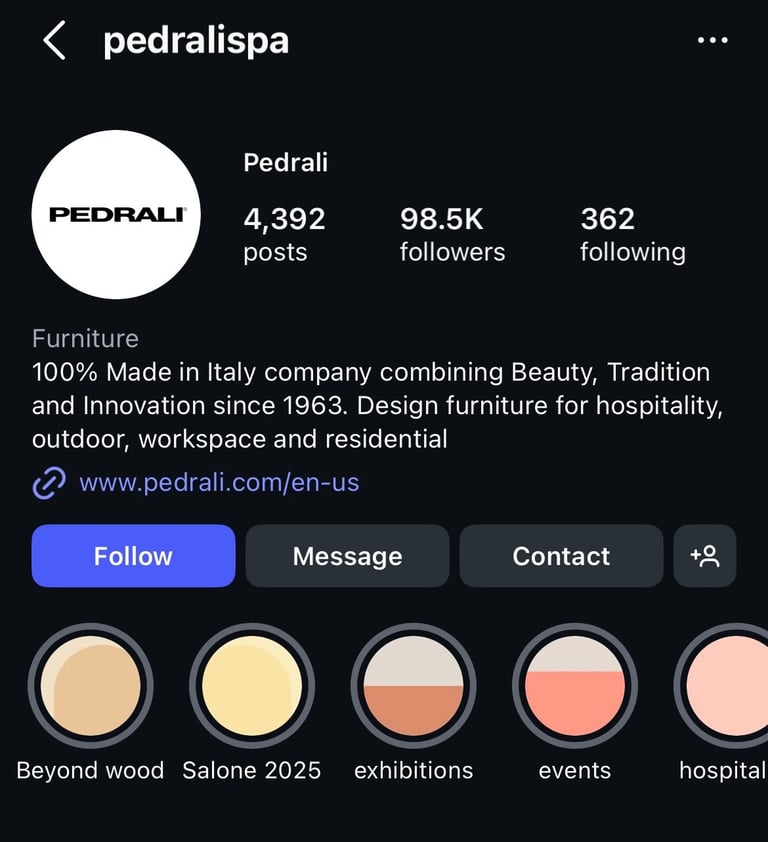The image size is (768, 842).
Task: Follow the Pedrali account
Action: click(133, 556)
